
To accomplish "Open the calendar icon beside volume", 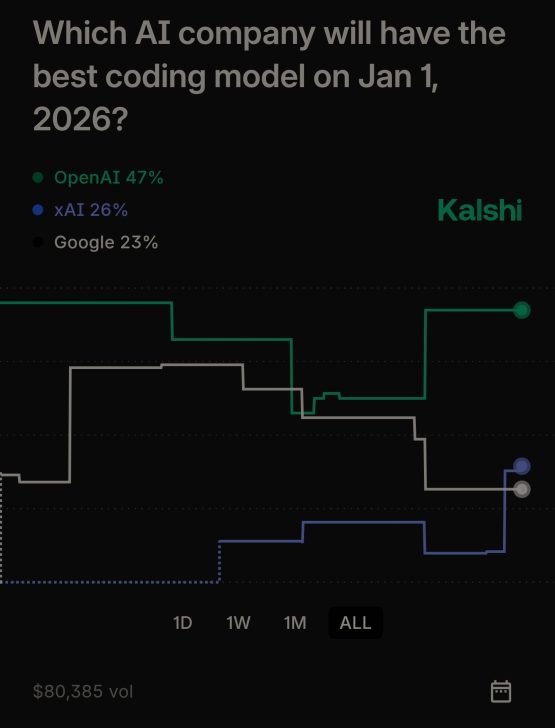I will tap(501, 692).
